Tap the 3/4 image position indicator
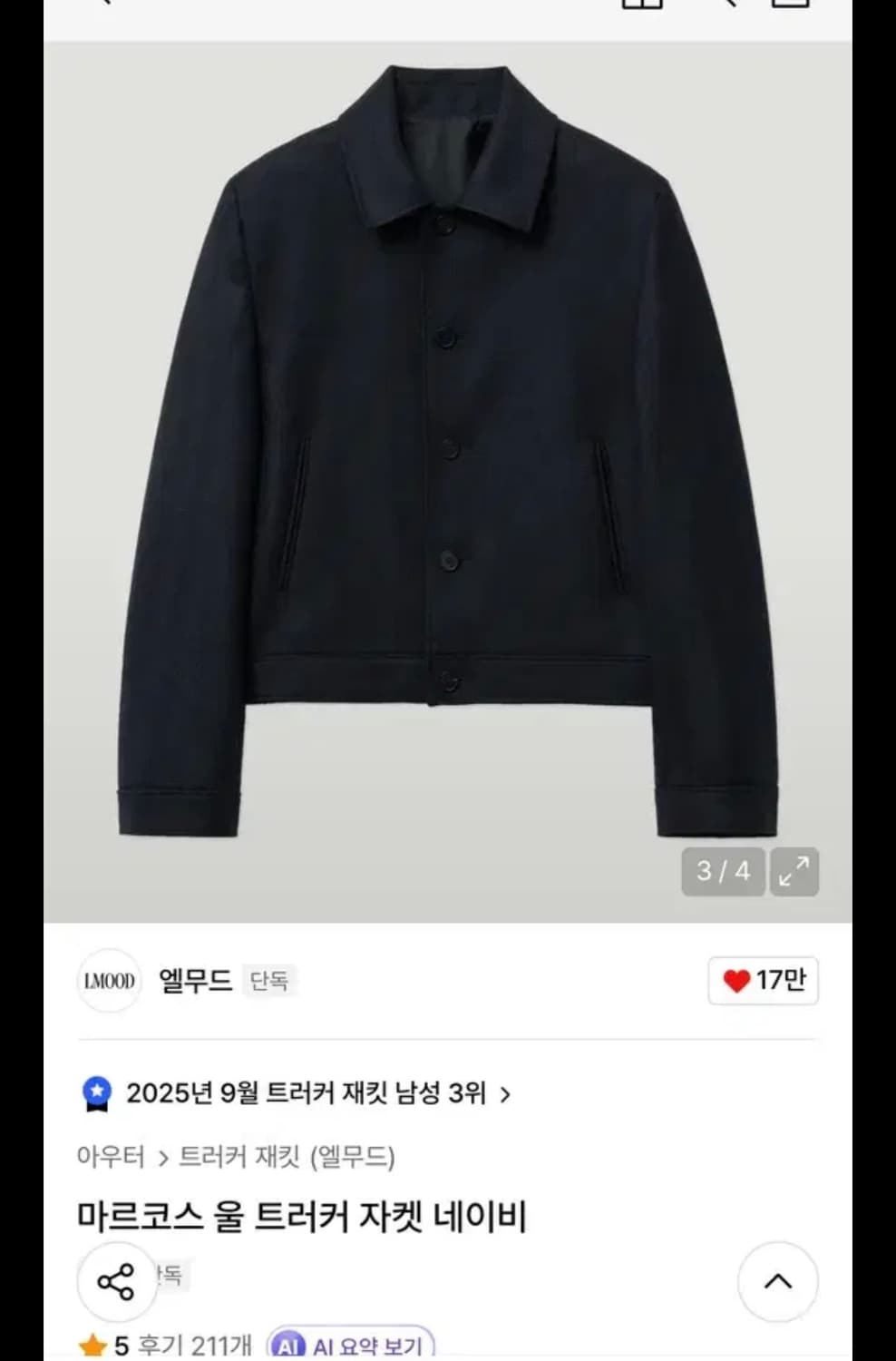896x1361 pixels. pos(721,872)
